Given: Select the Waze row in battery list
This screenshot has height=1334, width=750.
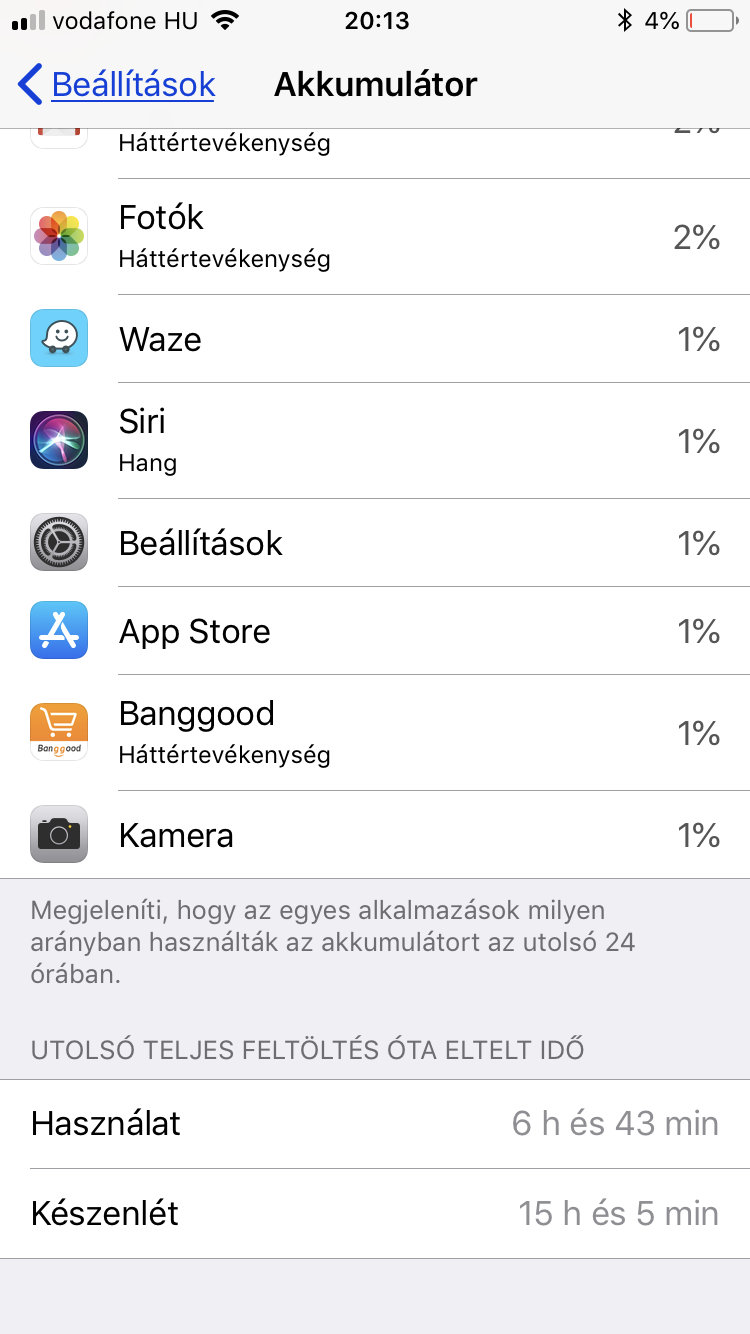Looking at the screenshot, I should [375, 339].
